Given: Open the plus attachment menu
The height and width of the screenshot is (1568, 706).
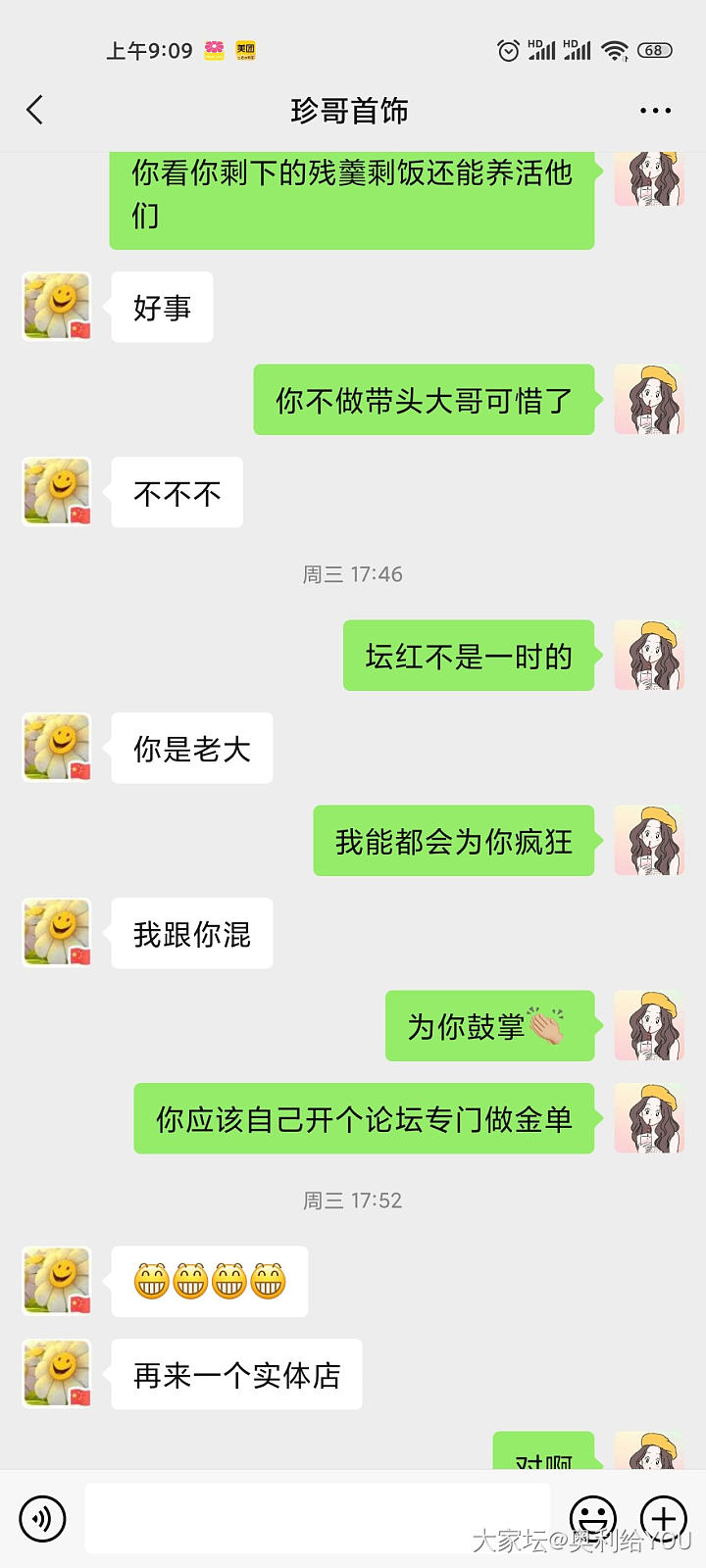Looking at the screenshot, I should [x=664, y=1518].
